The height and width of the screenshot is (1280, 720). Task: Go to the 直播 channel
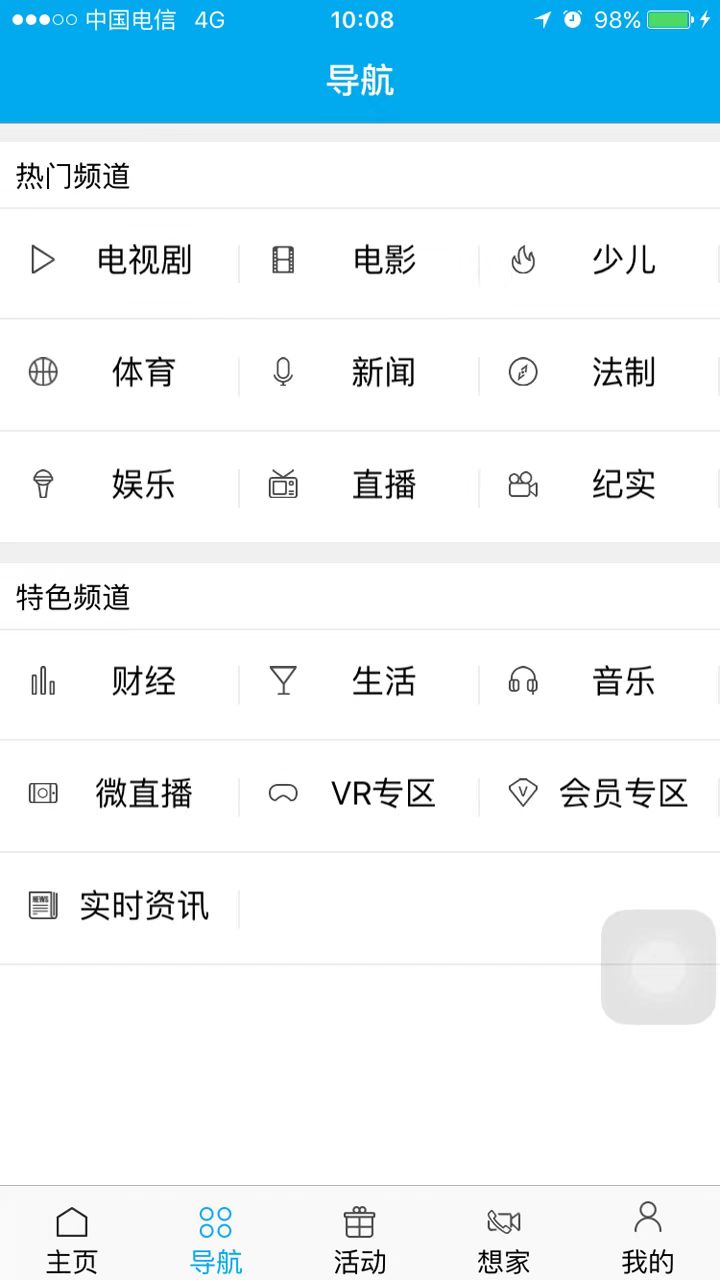[383, 485]
